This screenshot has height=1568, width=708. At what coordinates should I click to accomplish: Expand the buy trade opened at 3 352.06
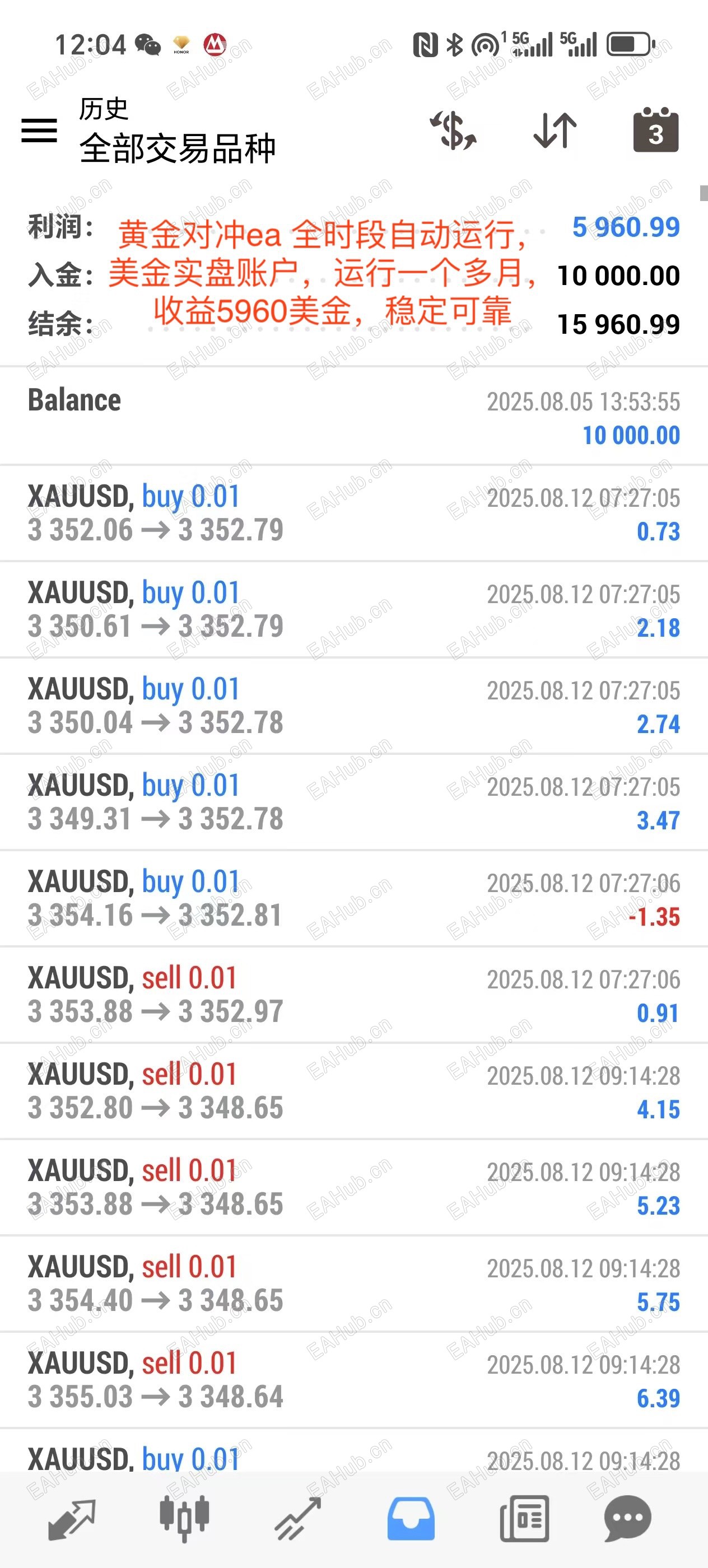pos(353,513)
